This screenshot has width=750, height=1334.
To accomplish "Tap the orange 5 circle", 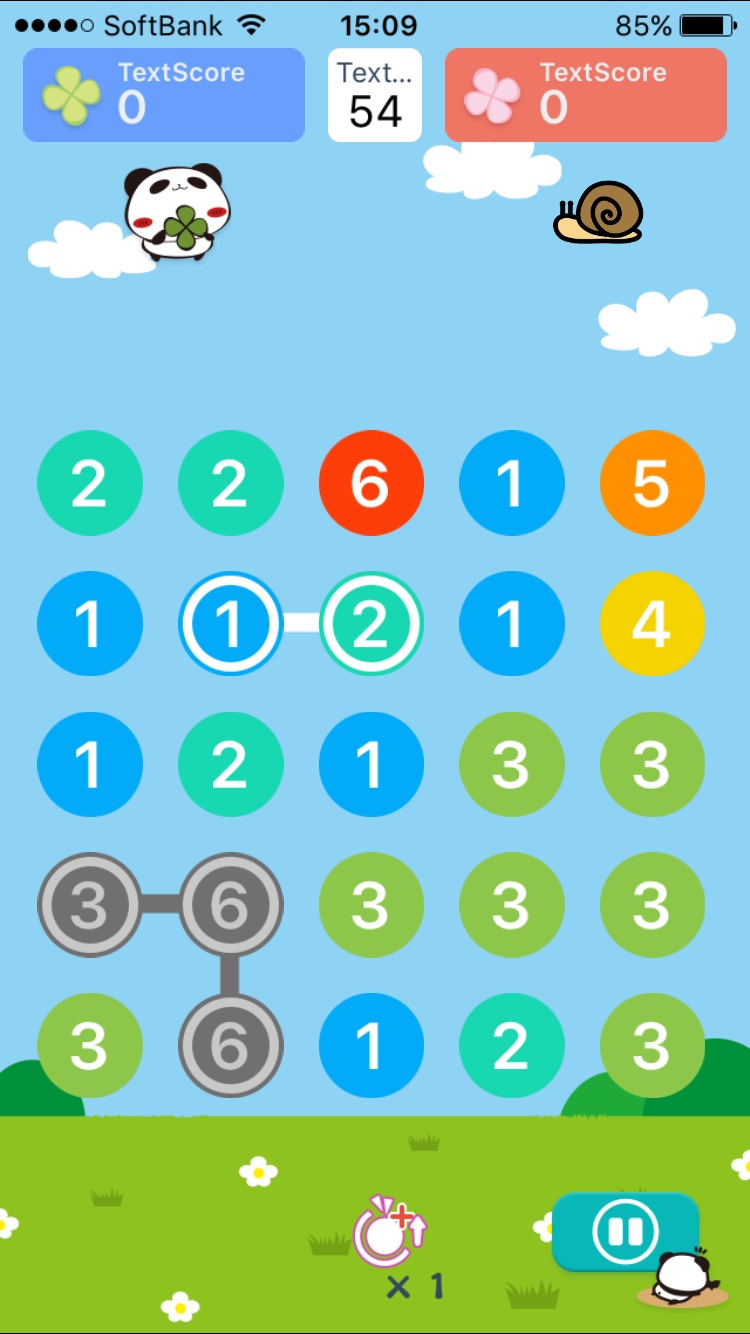I will click(652, 484).
